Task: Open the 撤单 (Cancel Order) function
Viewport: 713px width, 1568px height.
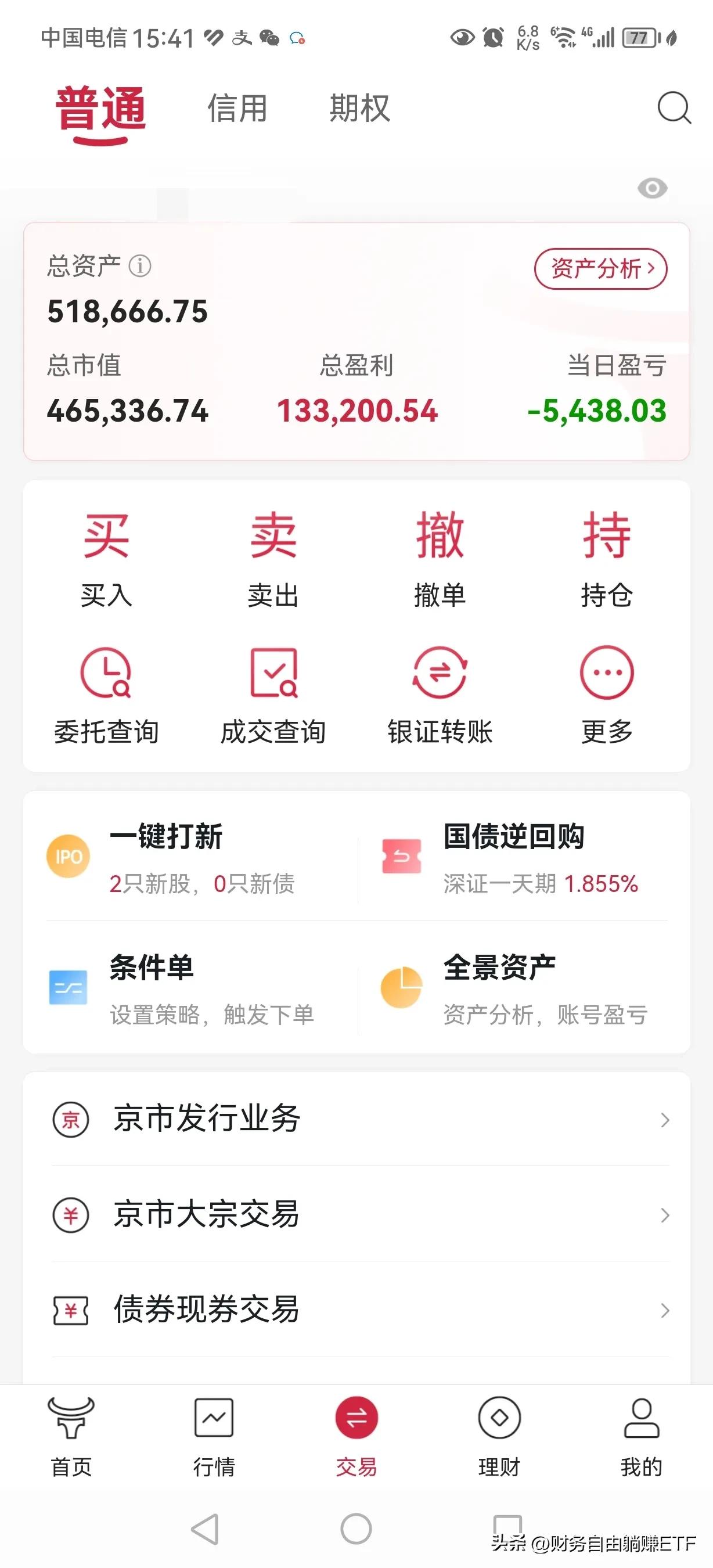Action: pos(439,560)
